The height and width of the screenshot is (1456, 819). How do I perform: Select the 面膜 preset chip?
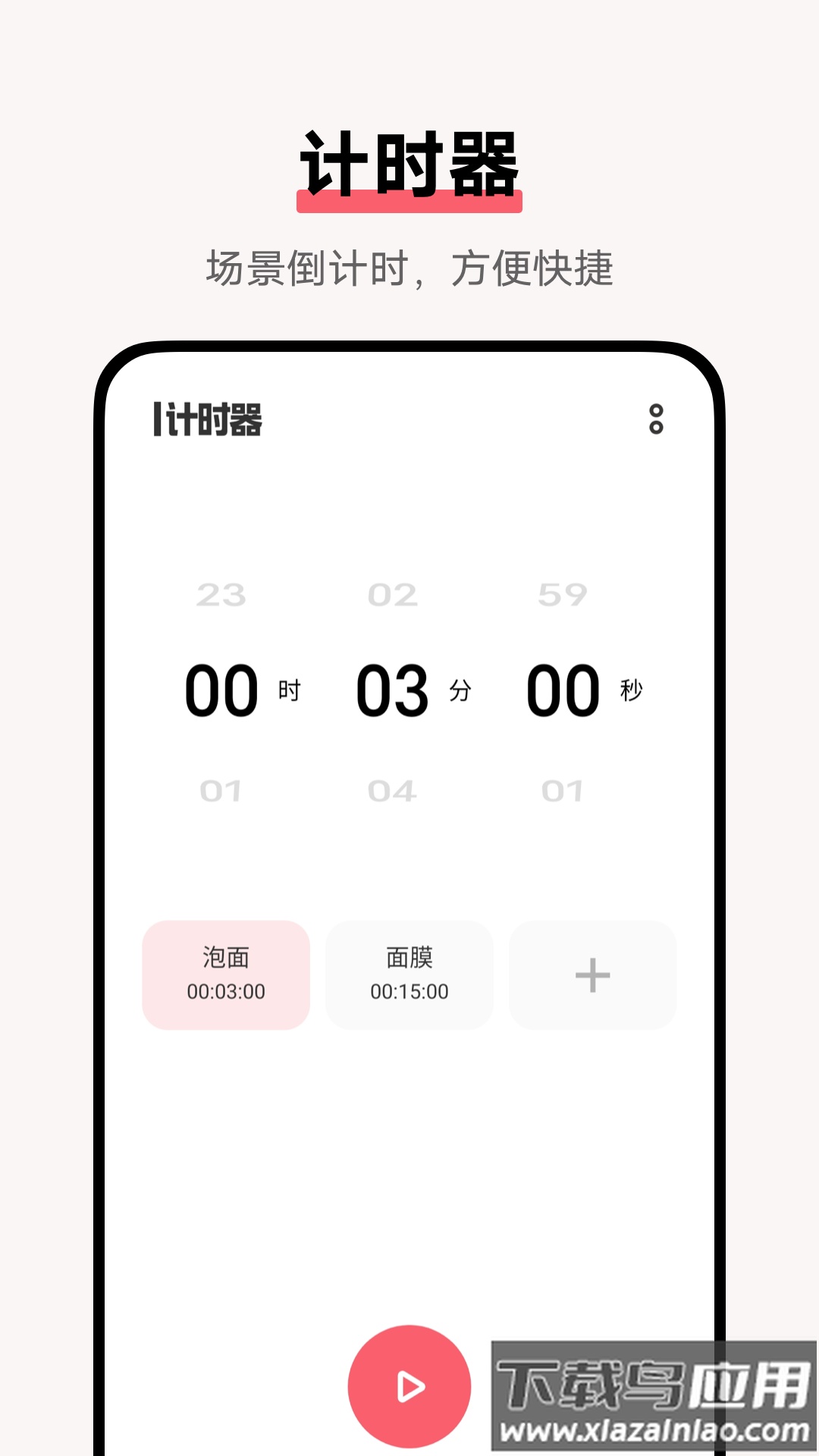tap(408, 975)
